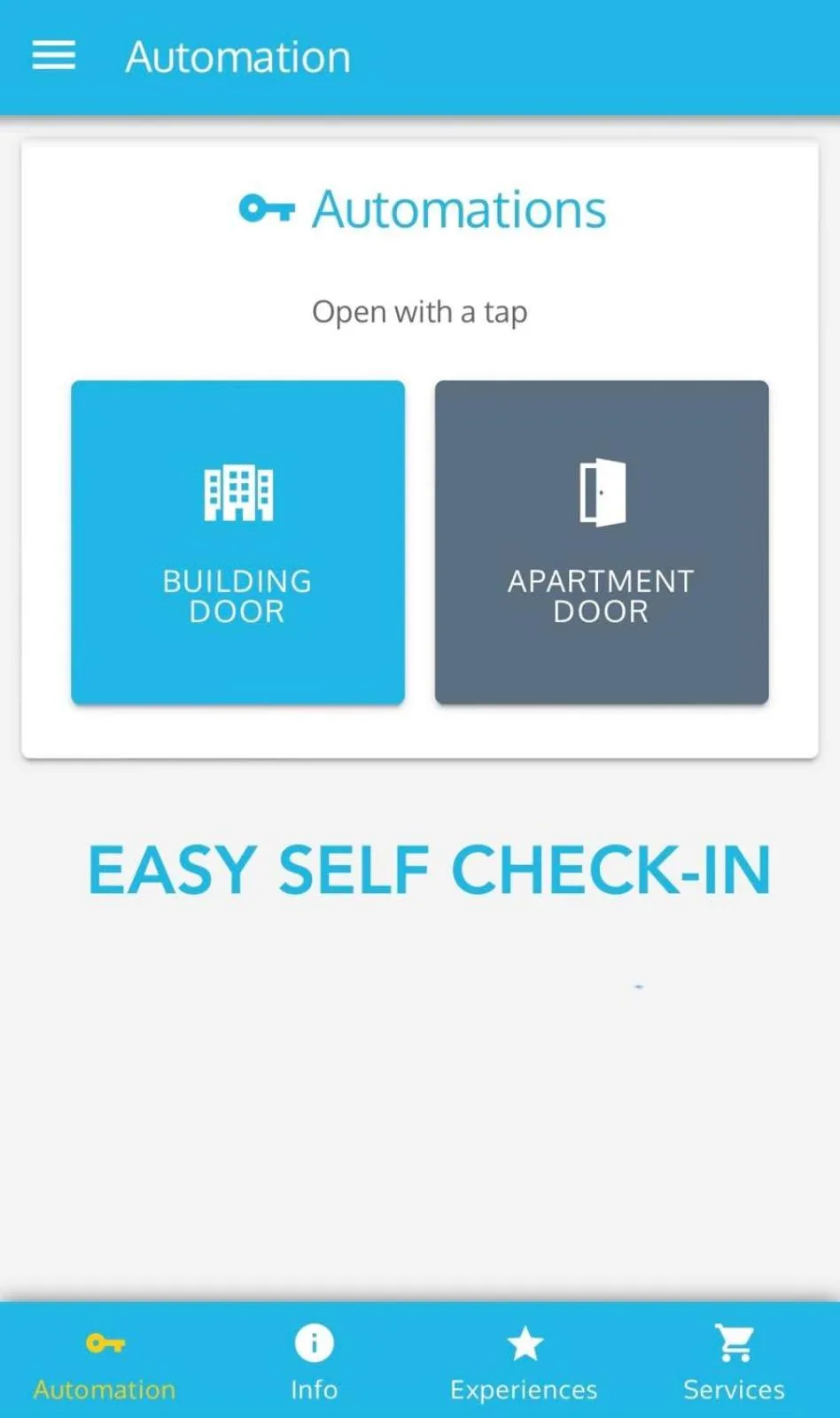This screenshot has height=1418, width=840.
Task: Switch to the Info tab
Action: (314, 1362)
